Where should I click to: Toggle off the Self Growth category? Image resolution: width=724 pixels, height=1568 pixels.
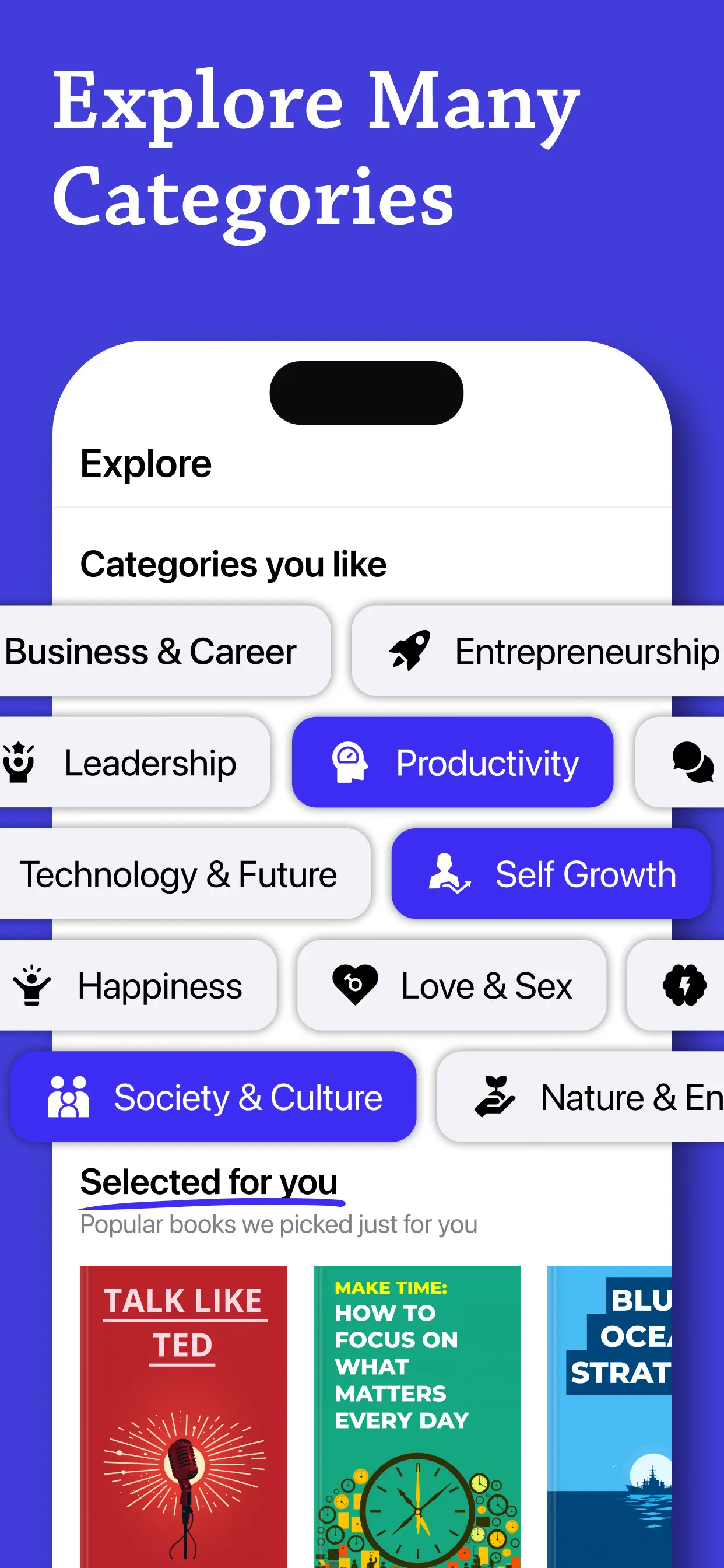click(x=551, y=873)
